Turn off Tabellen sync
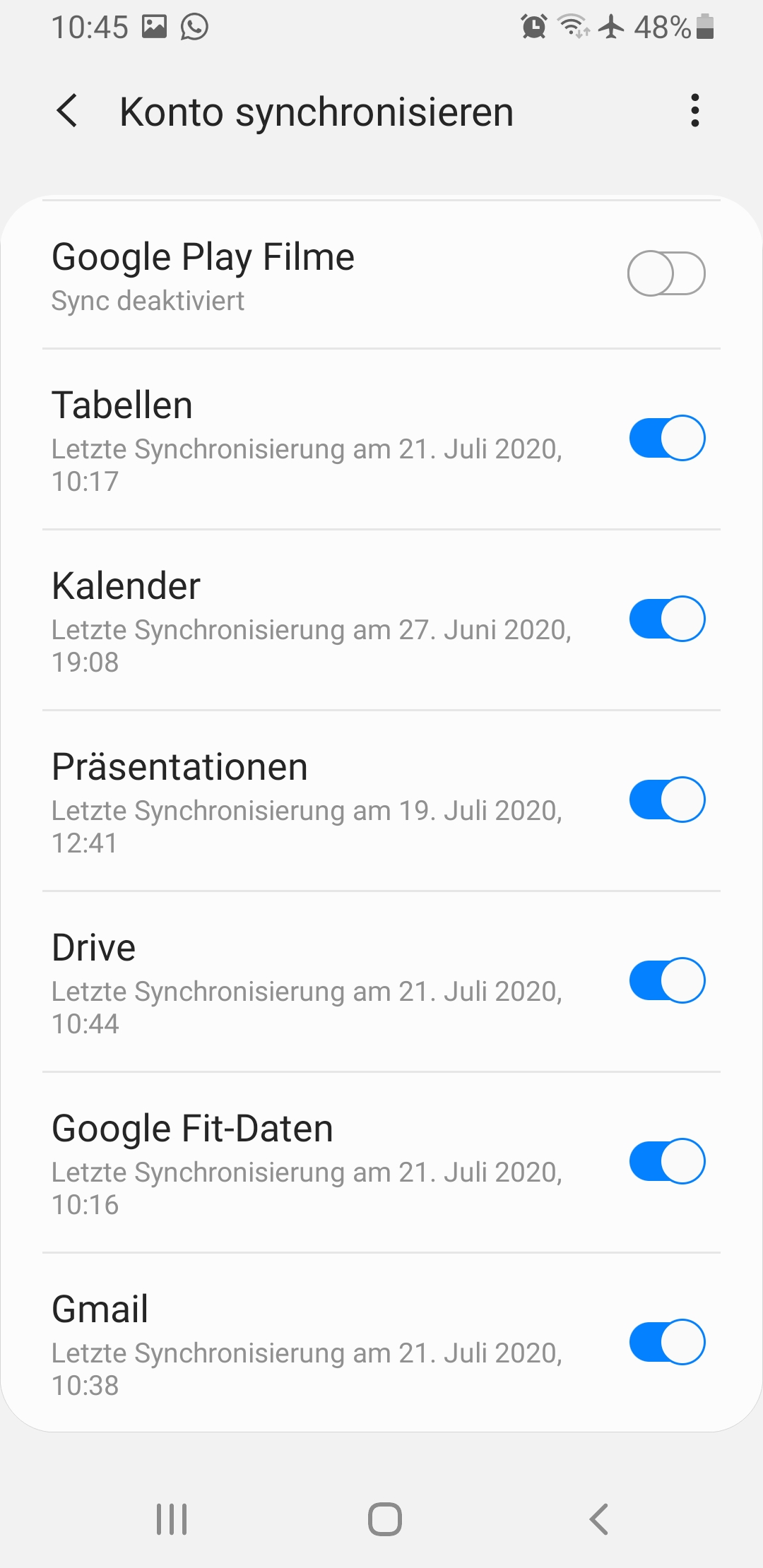 (x=666, y=438)
